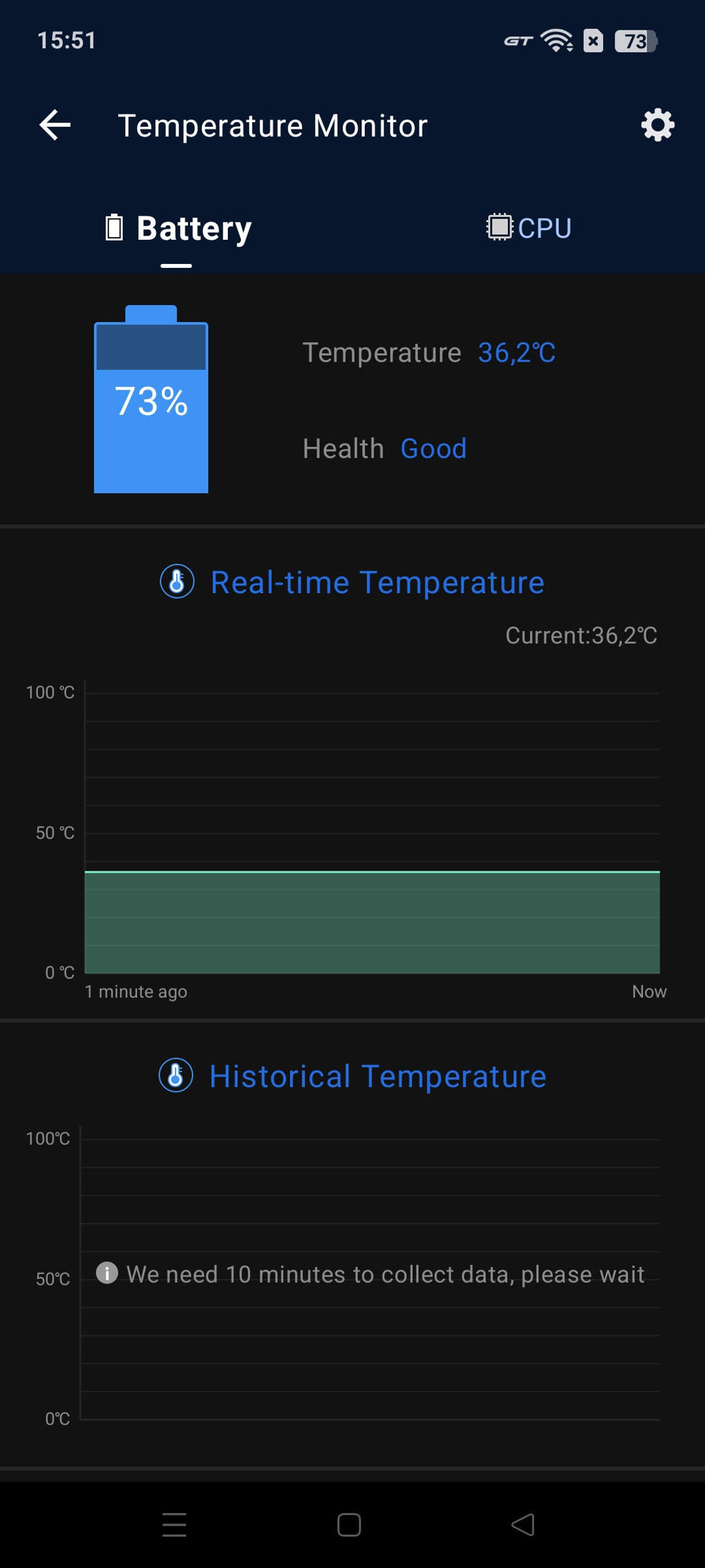Screen dimensions: 705x1568
Task: Open settings gear icon
Action: [657, 125]
